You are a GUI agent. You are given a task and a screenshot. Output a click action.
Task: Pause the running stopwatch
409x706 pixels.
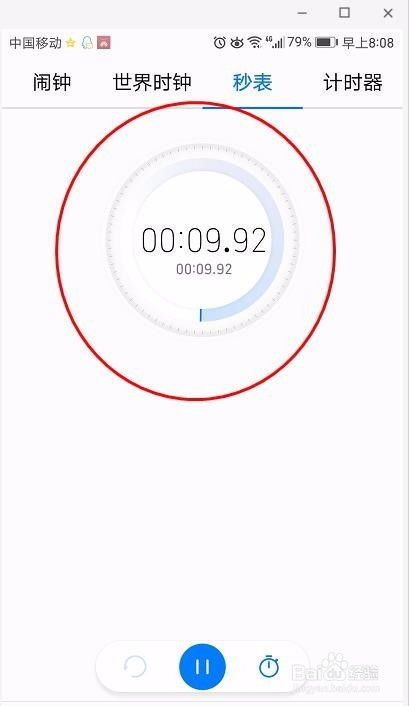tap(202, 667)
